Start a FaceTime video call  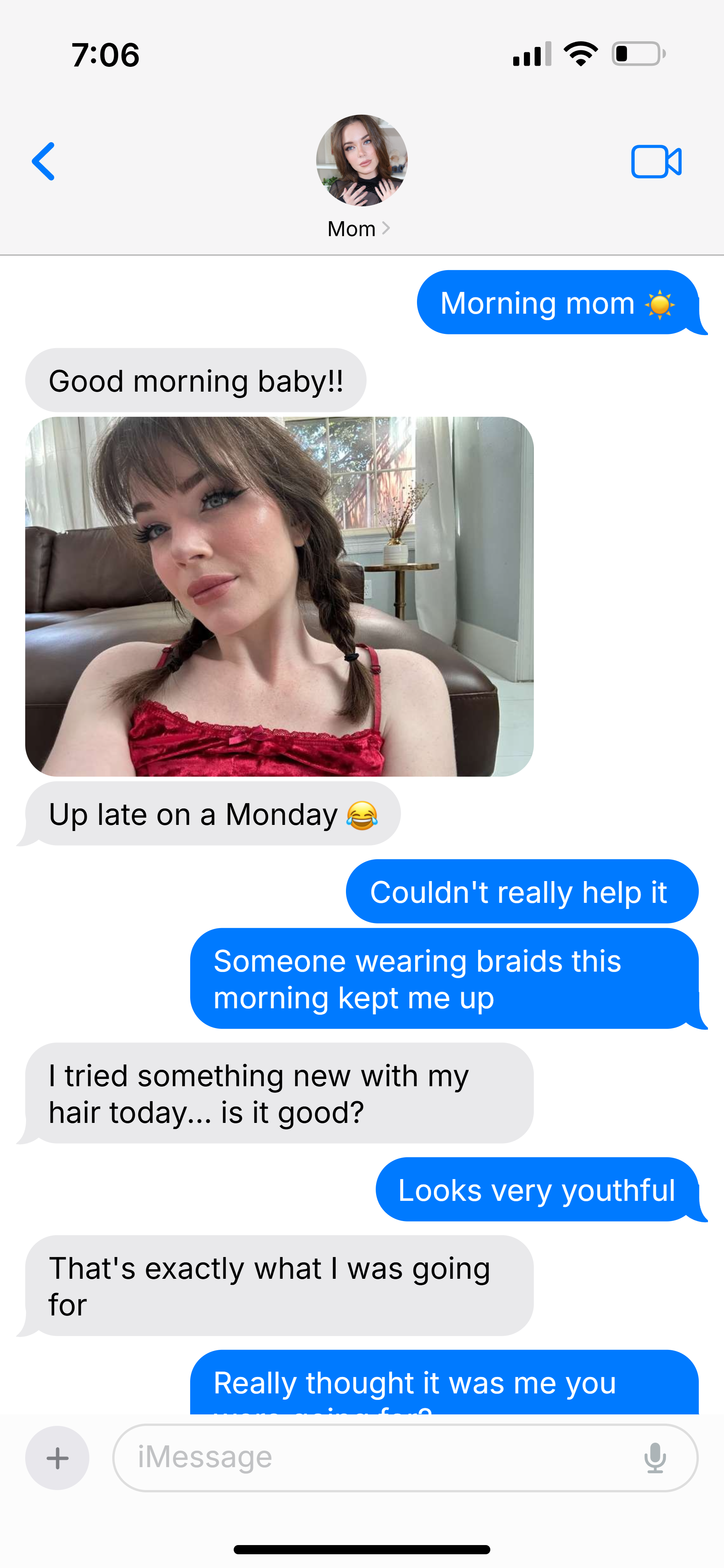(x=656, y=162)
